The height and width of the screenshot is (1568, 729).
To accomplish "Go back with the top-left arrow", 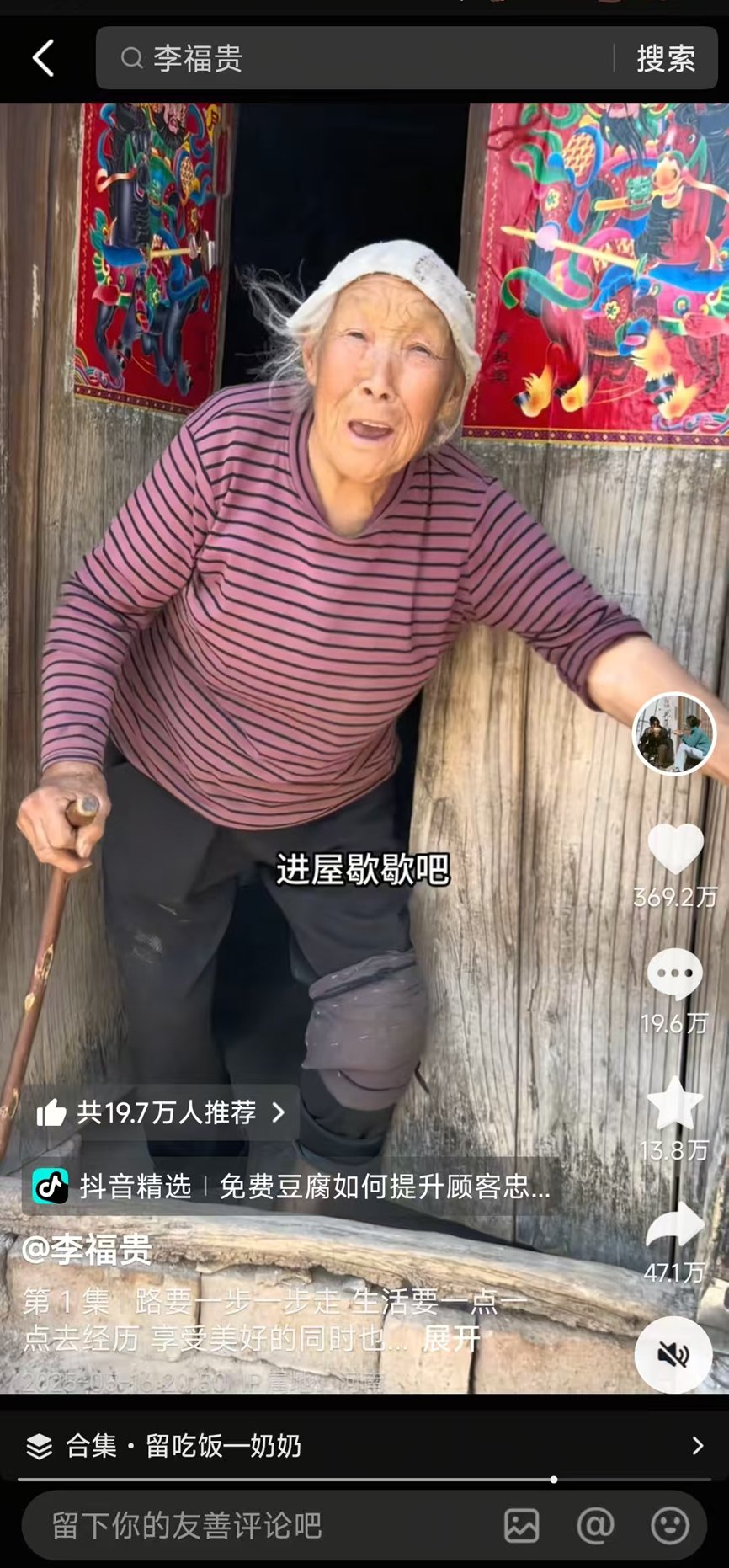I will [x=43, y=58].
